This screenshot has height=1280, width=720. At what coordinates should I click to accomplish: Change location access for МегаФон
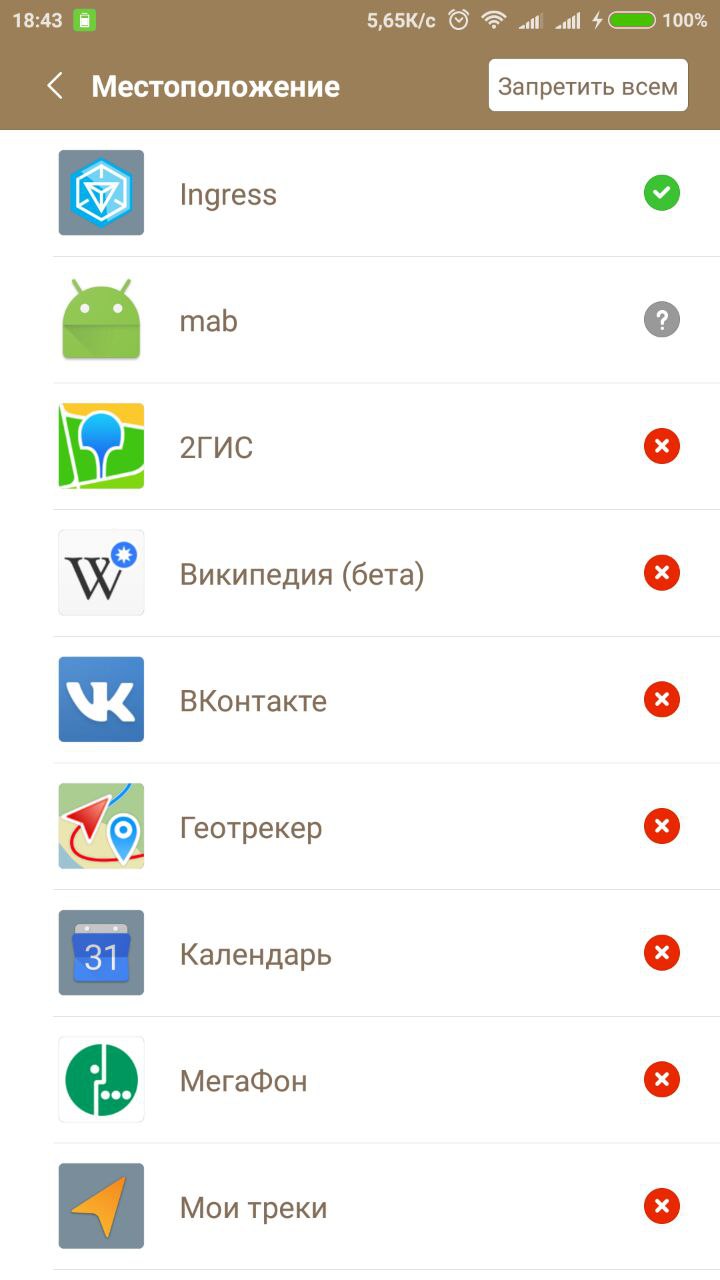click(661, 1080)
